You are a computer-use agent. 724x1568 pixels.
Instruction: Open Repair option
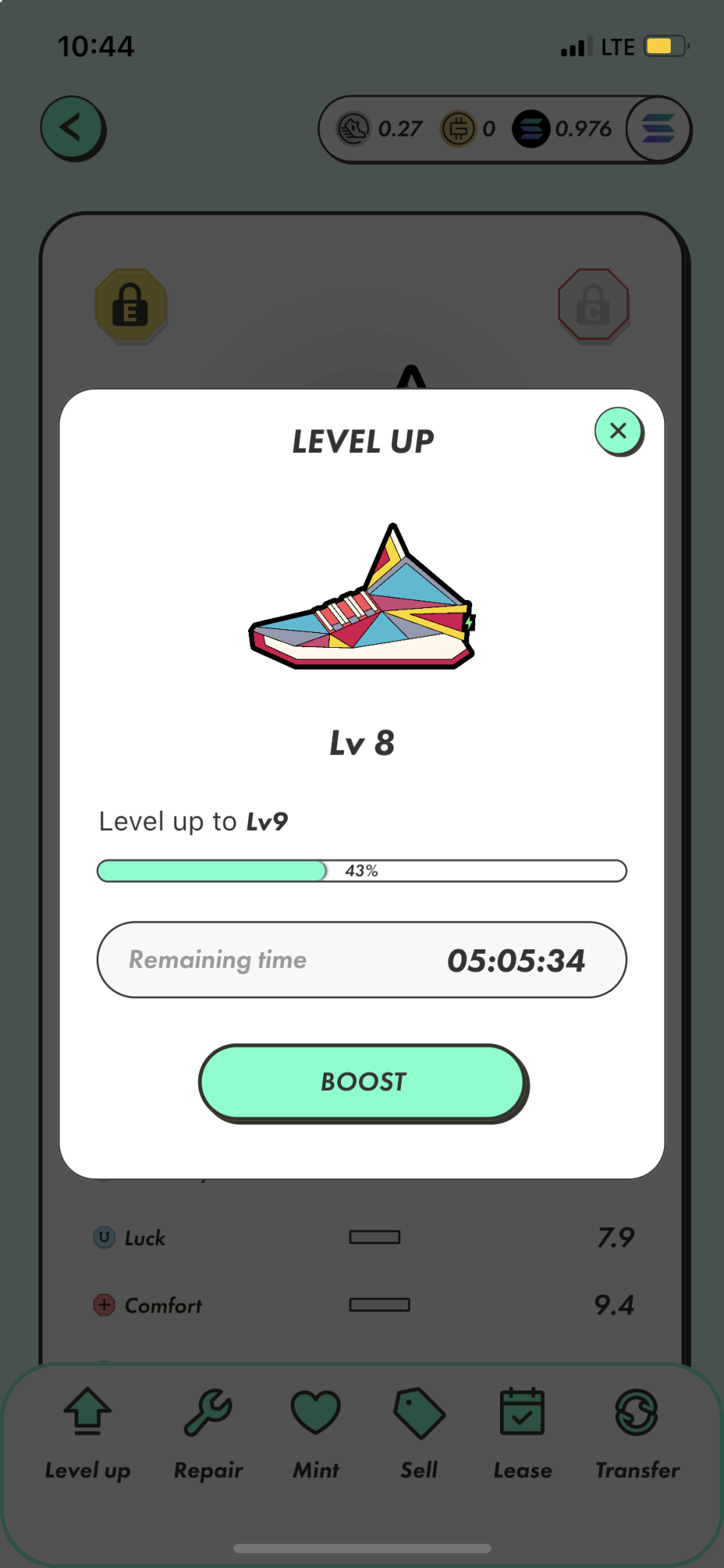pos(208,1432)
